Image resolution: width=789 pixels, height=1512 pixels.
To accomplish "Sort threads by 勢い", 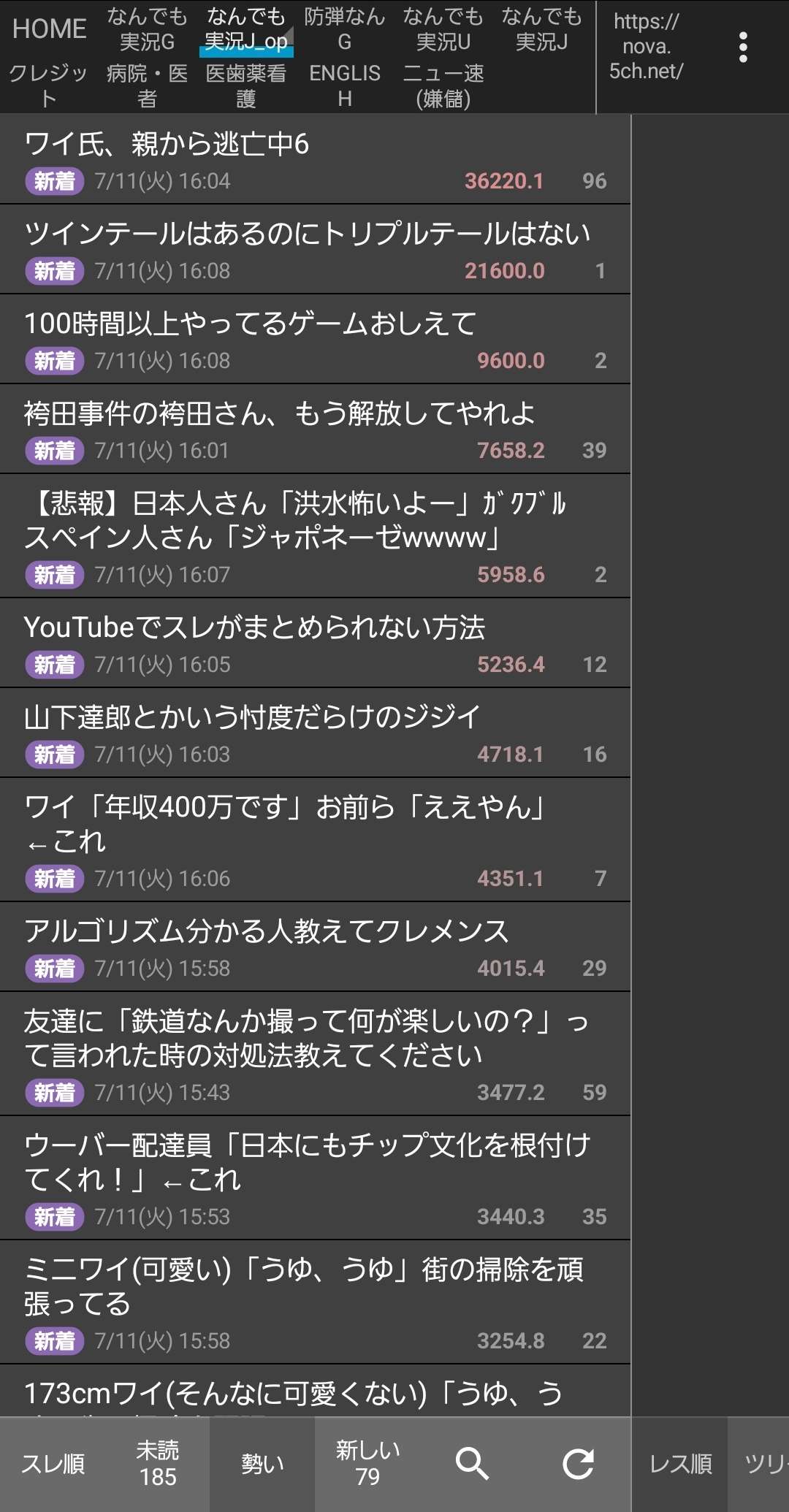I will 262,1464.
